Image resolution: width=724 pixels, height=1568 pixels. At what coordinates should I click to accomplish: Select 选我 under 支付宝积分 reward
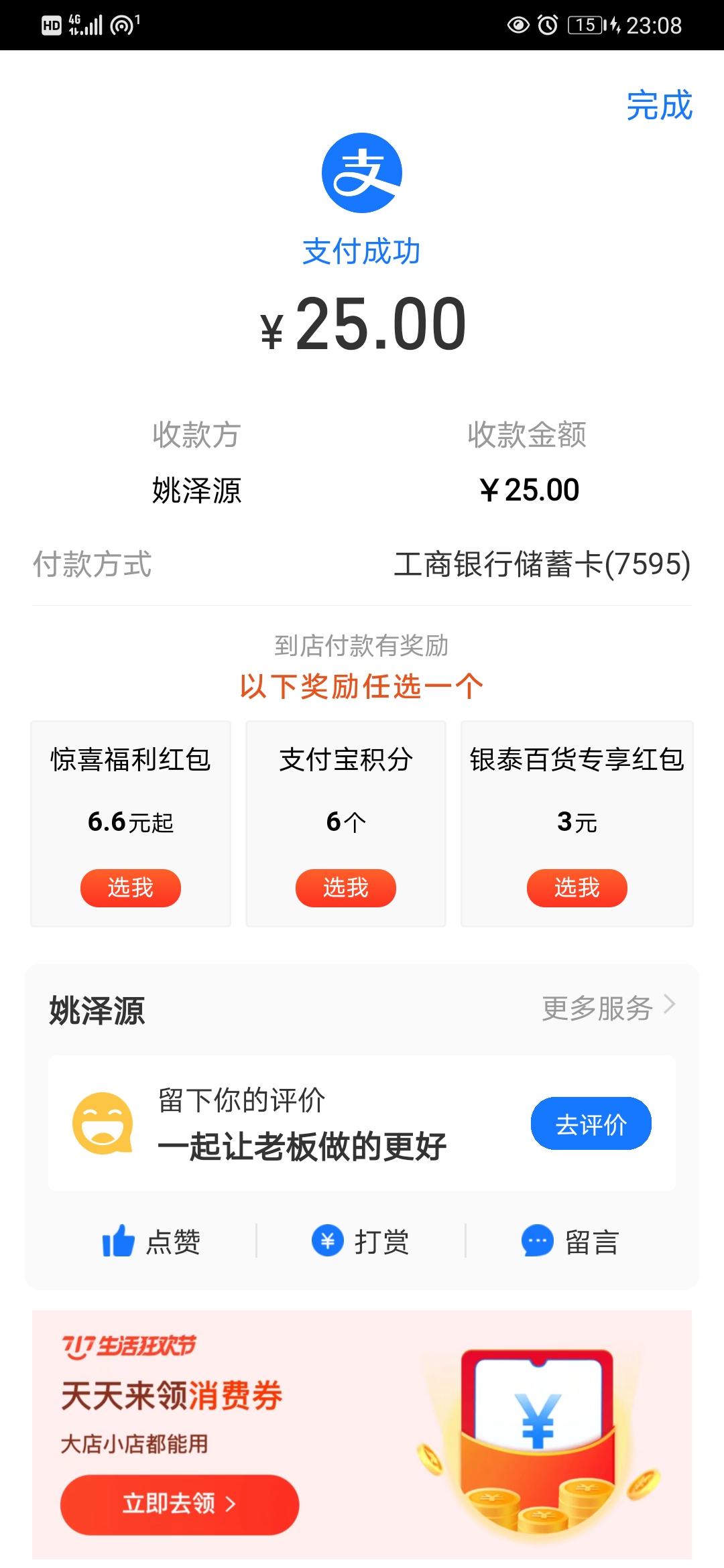[345, 888]
